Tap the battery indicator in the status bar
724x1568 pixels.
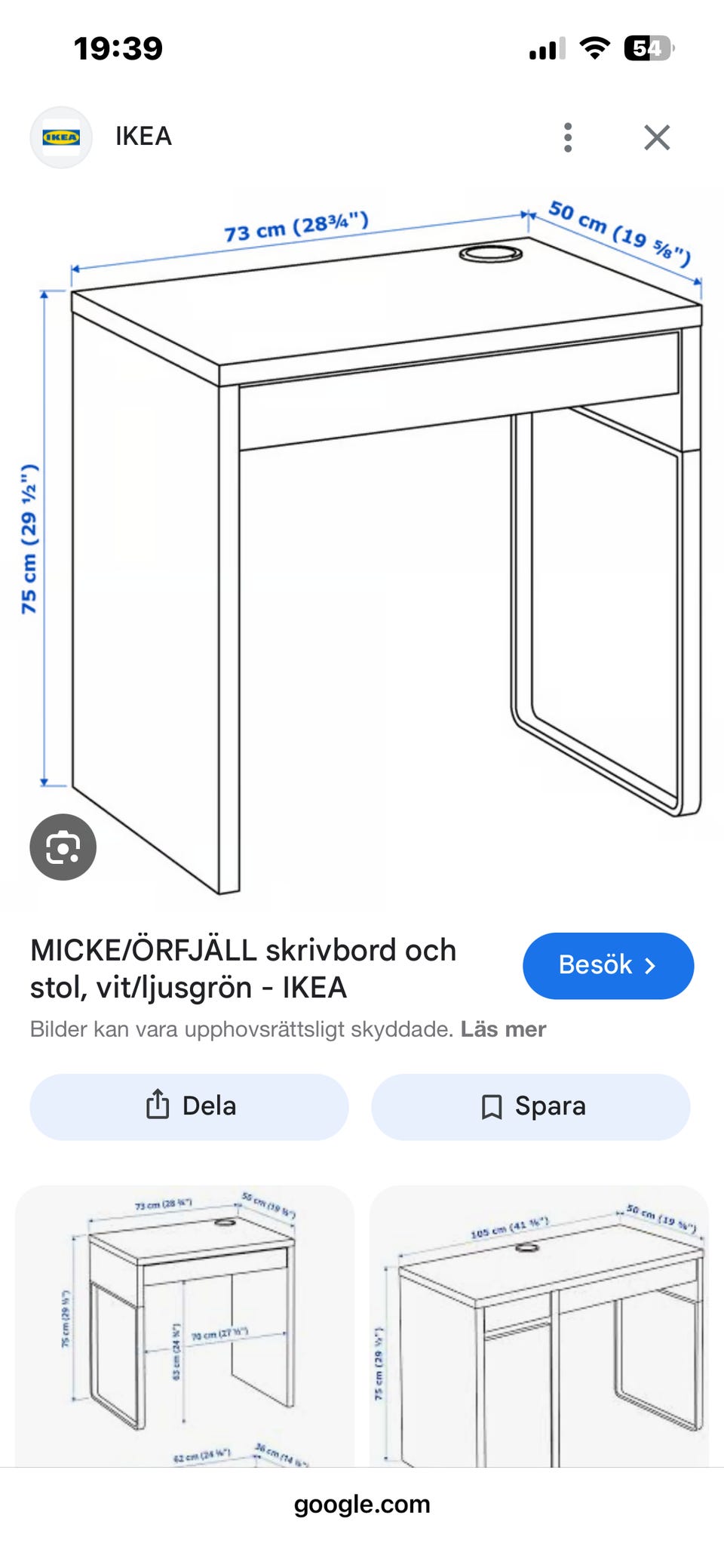coord(650,47)
